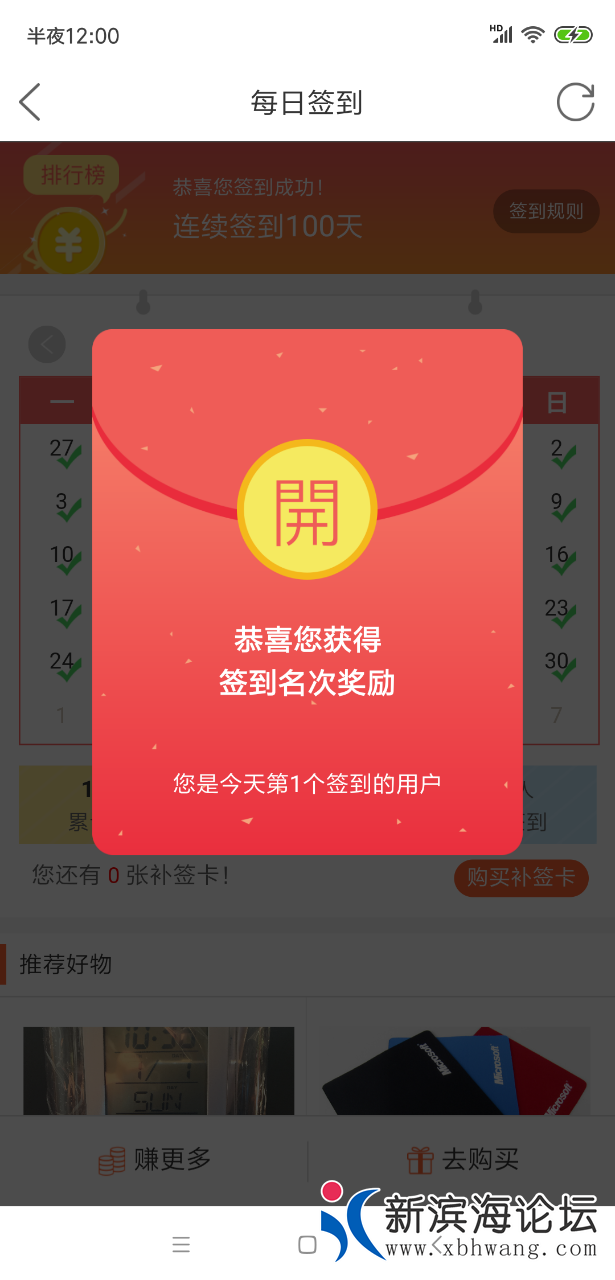Refresh the daily sign-in page

[575, 102]
